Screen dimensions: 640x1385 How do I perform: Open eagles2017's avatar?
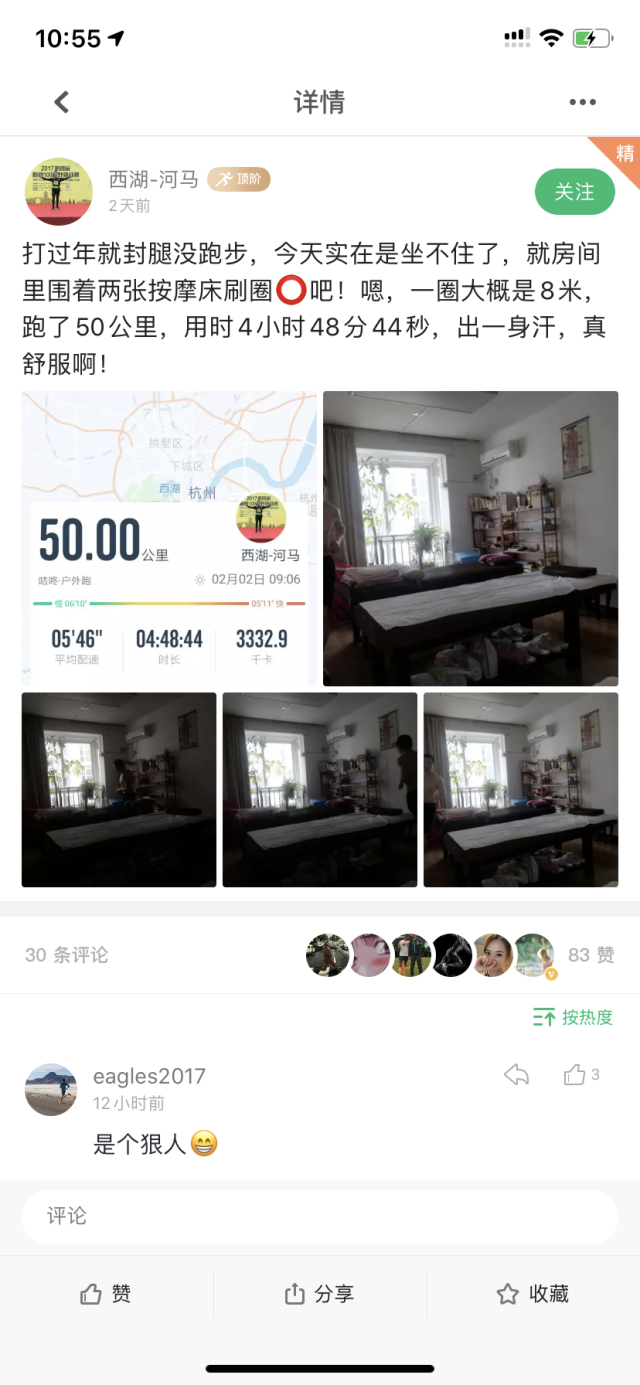(x=50, y=1089)
